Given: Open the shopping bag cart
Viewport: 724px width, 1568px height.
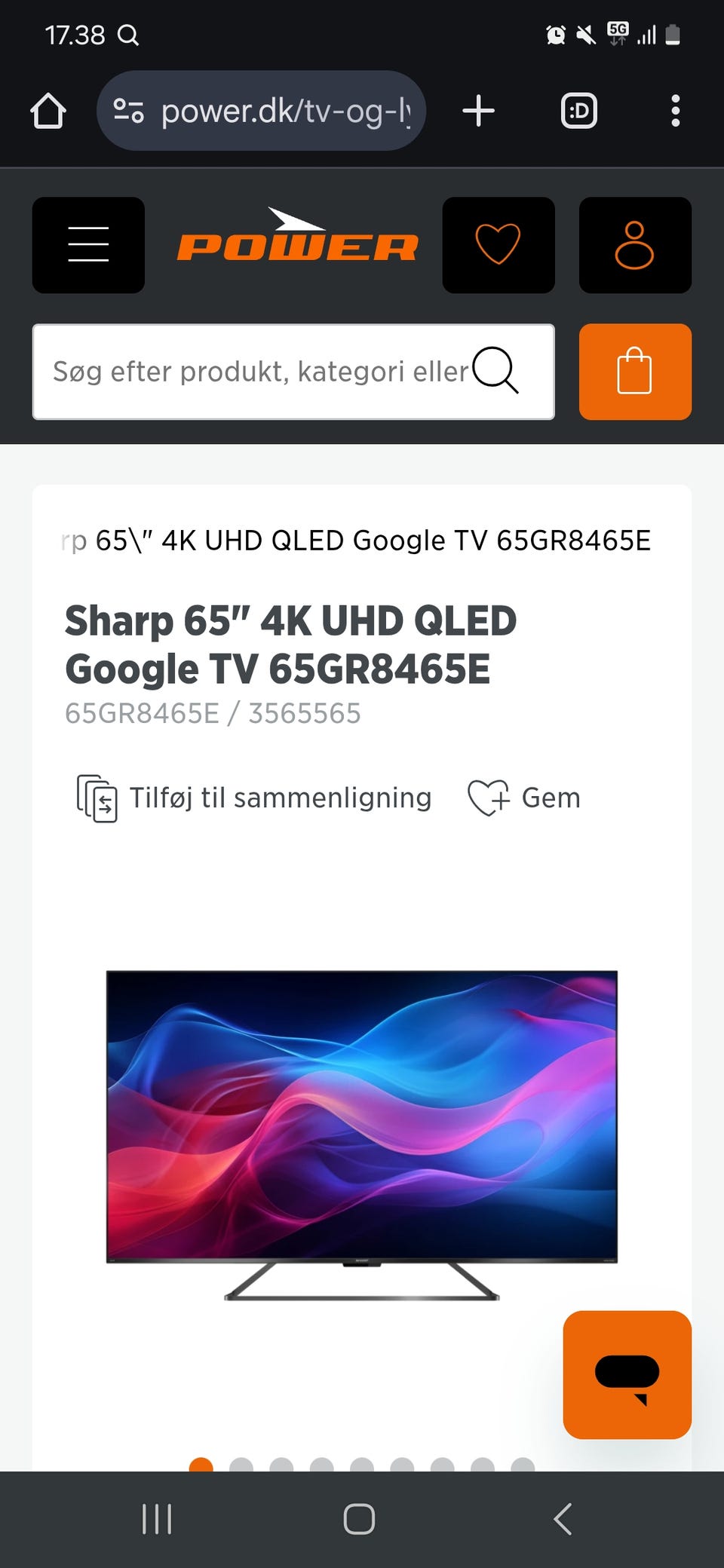Looking at the screenshot, I should (634, 372).
